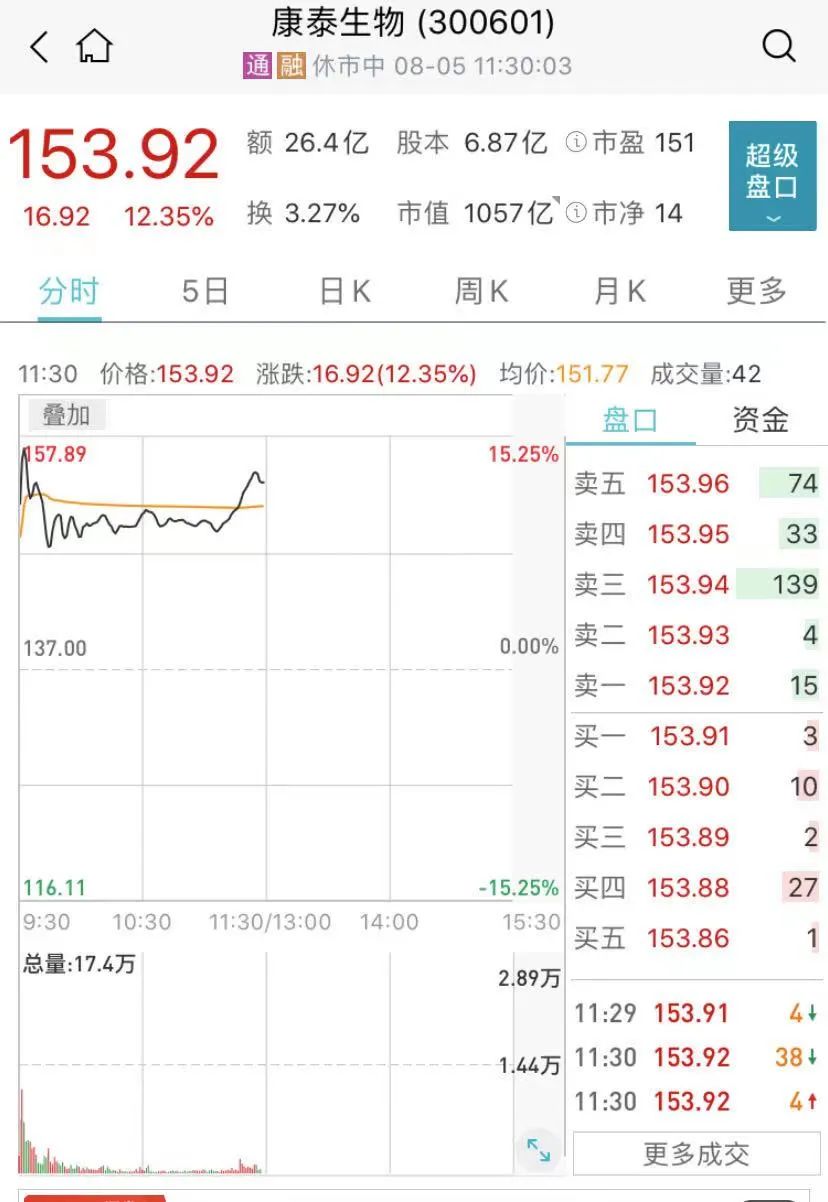Select the 周K chart tab
Viewport: 828px width, 1202px height.
click(481, 291)
